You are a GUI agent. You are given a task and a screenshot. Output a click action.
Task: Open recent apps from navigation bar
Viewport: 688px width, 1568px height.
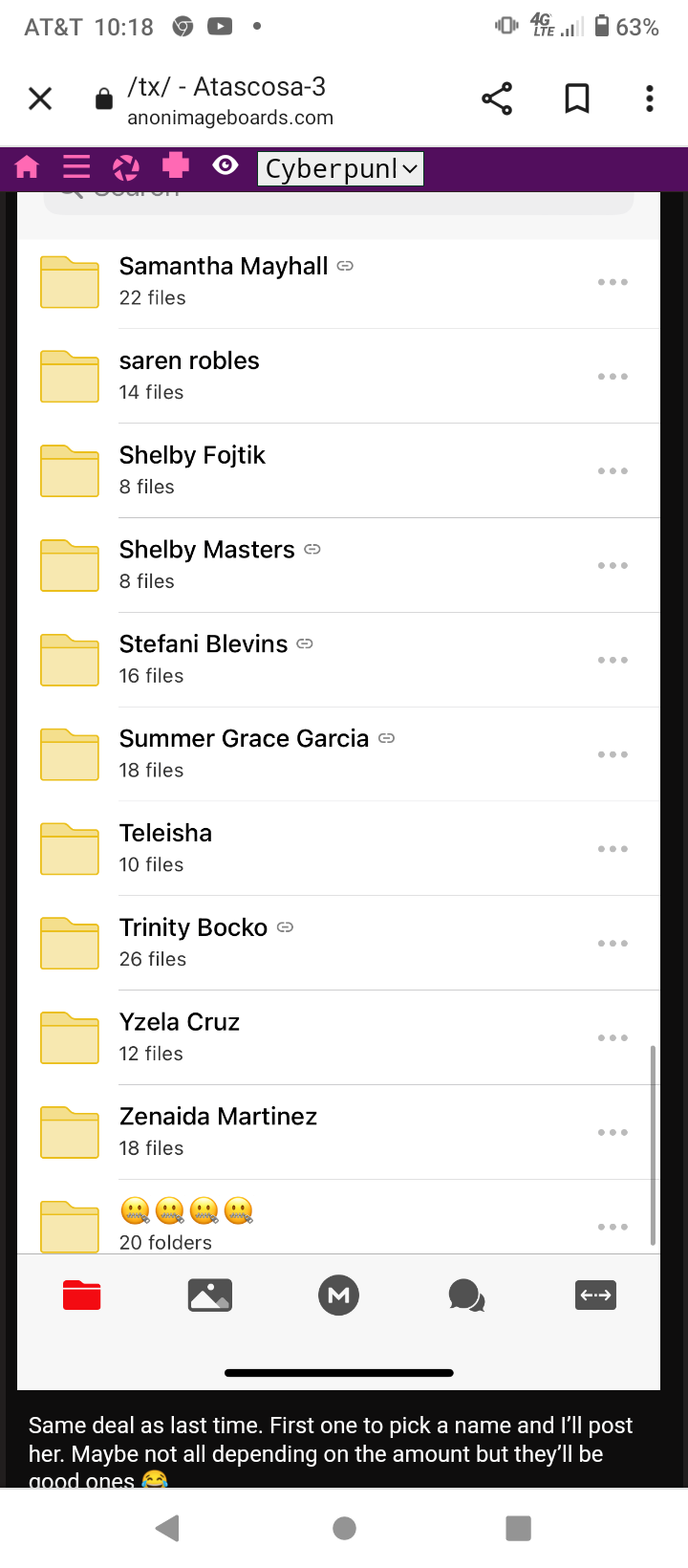518,1528
